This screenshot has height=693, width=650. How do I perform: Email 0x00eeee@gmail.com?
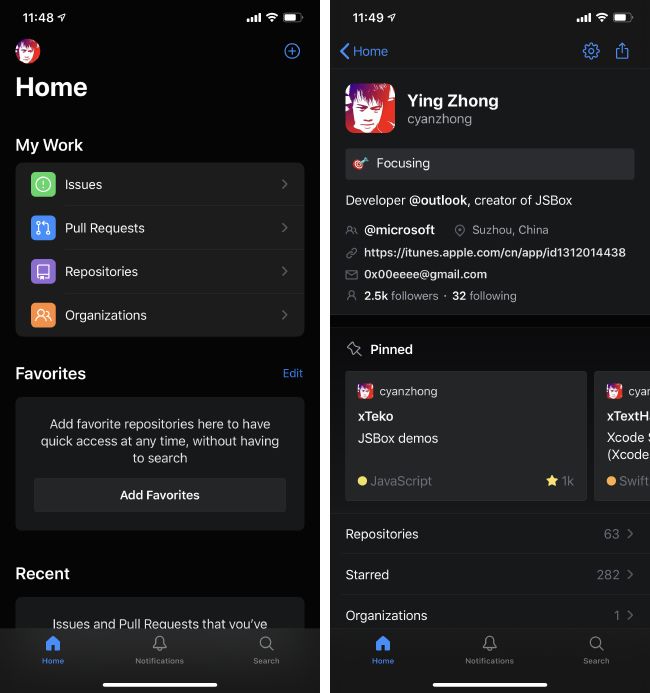425,274
